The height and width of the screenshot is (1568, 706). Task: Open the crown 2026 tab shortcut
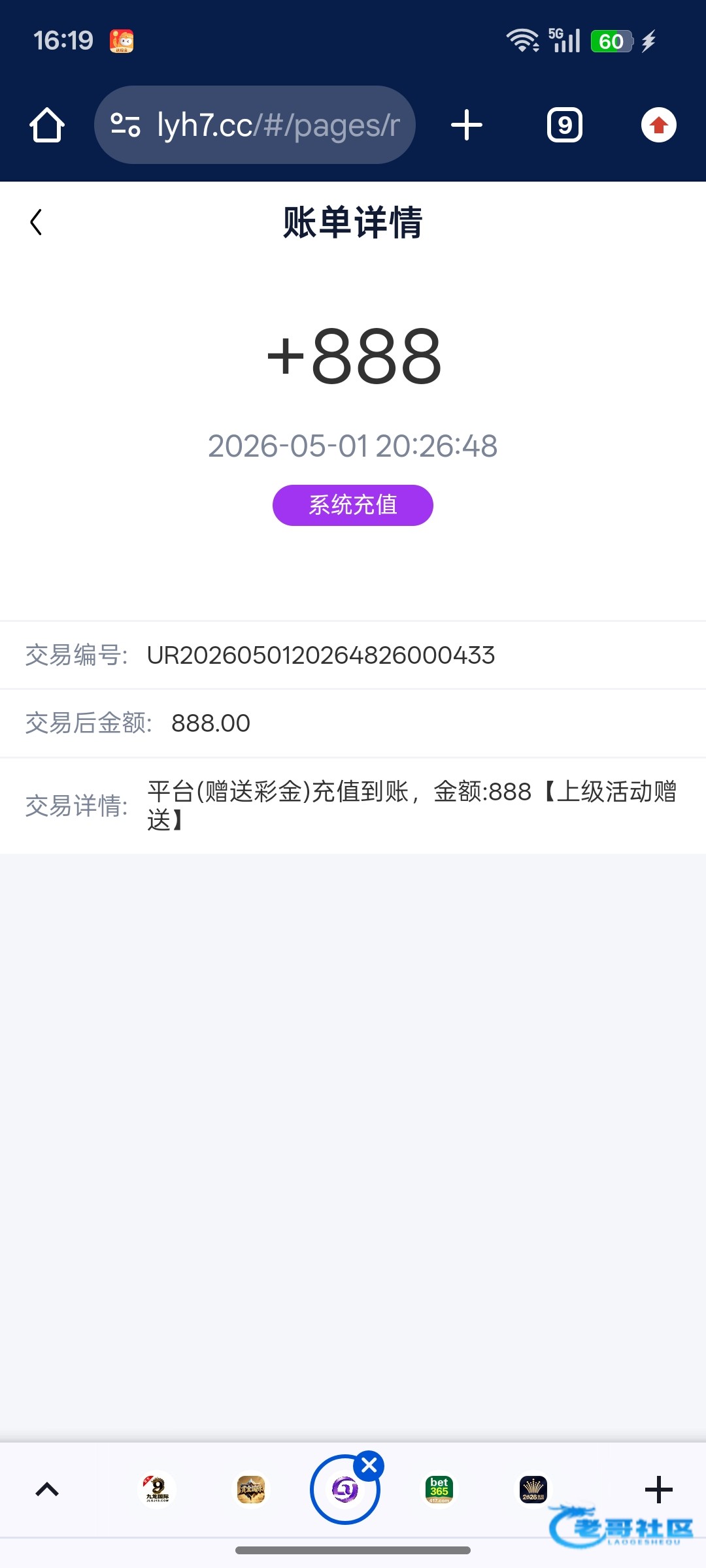click(x=533, y=1490)
